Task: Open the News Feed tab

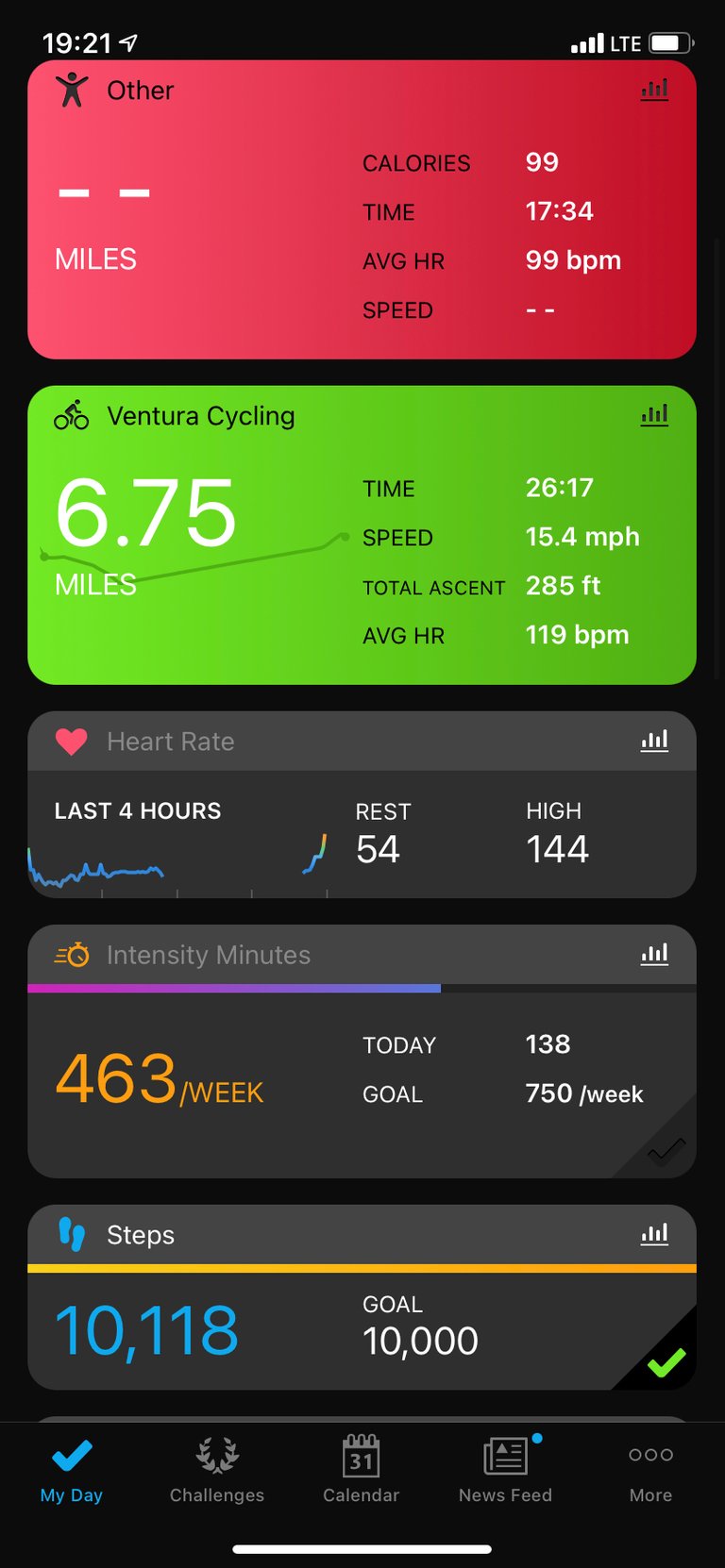Action: pos(506,1470)
